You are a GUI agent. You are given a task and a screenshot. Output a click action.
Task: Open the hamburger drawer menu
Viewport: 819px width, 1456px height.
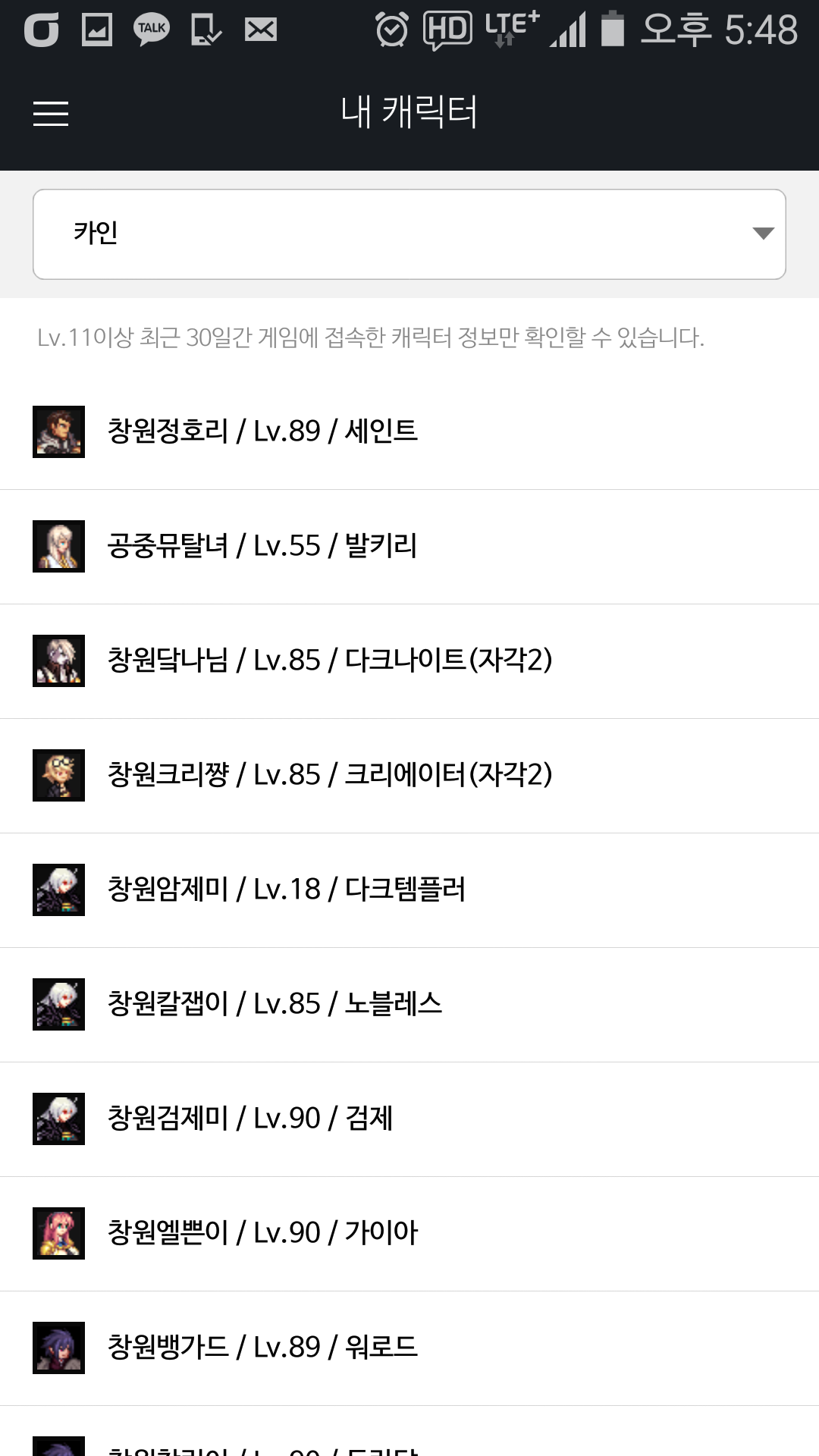pyautogui.click(x=51, y=114)
